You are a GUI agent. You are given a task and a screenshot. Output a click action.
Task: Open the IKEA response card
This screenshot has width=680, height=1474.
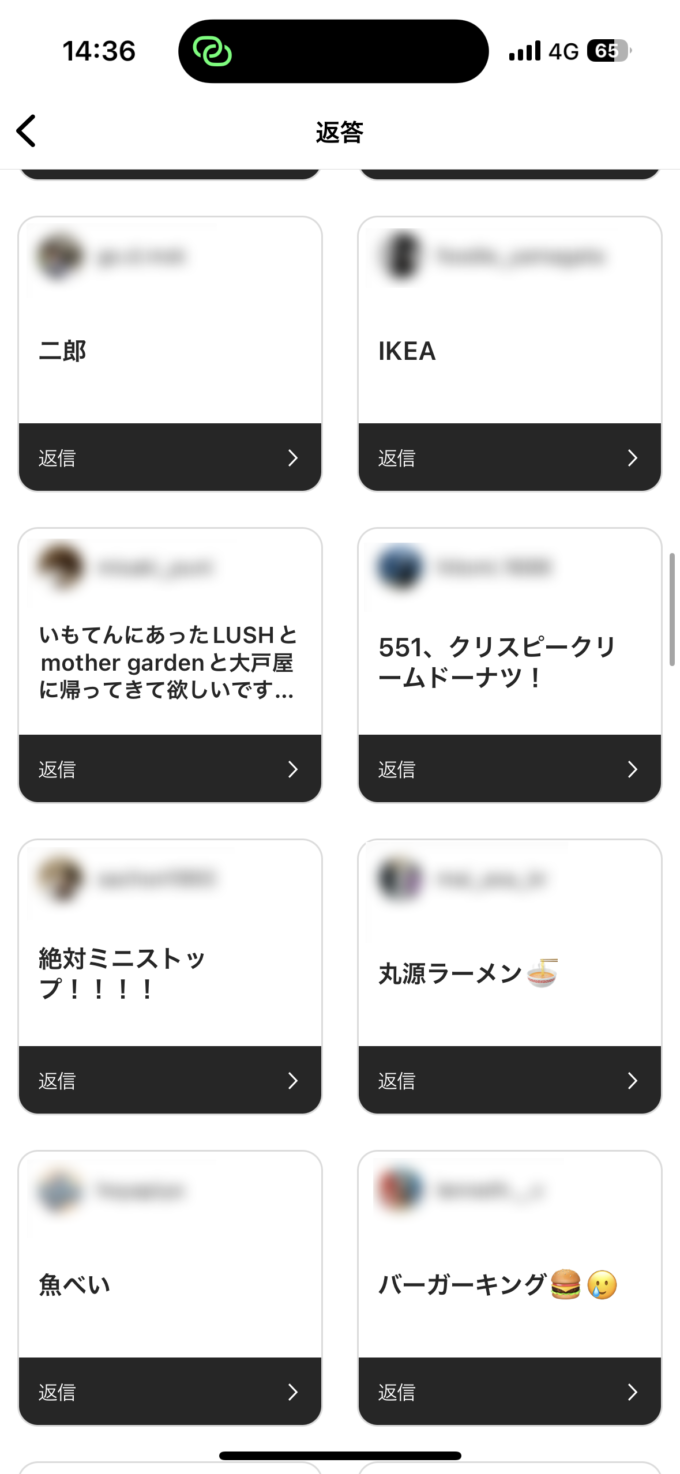[x=510, y=350]
